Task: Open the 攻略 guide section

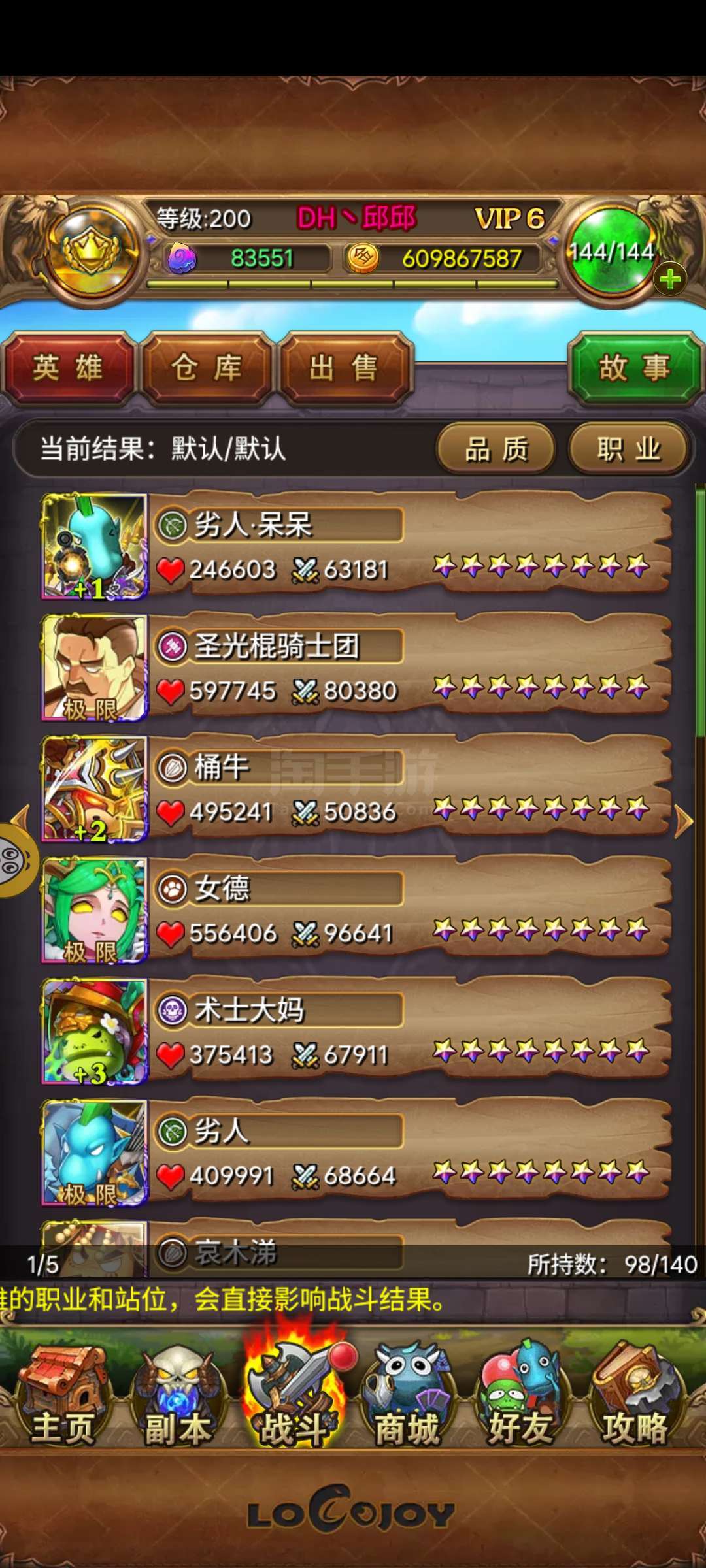Action: point(635,1395)
